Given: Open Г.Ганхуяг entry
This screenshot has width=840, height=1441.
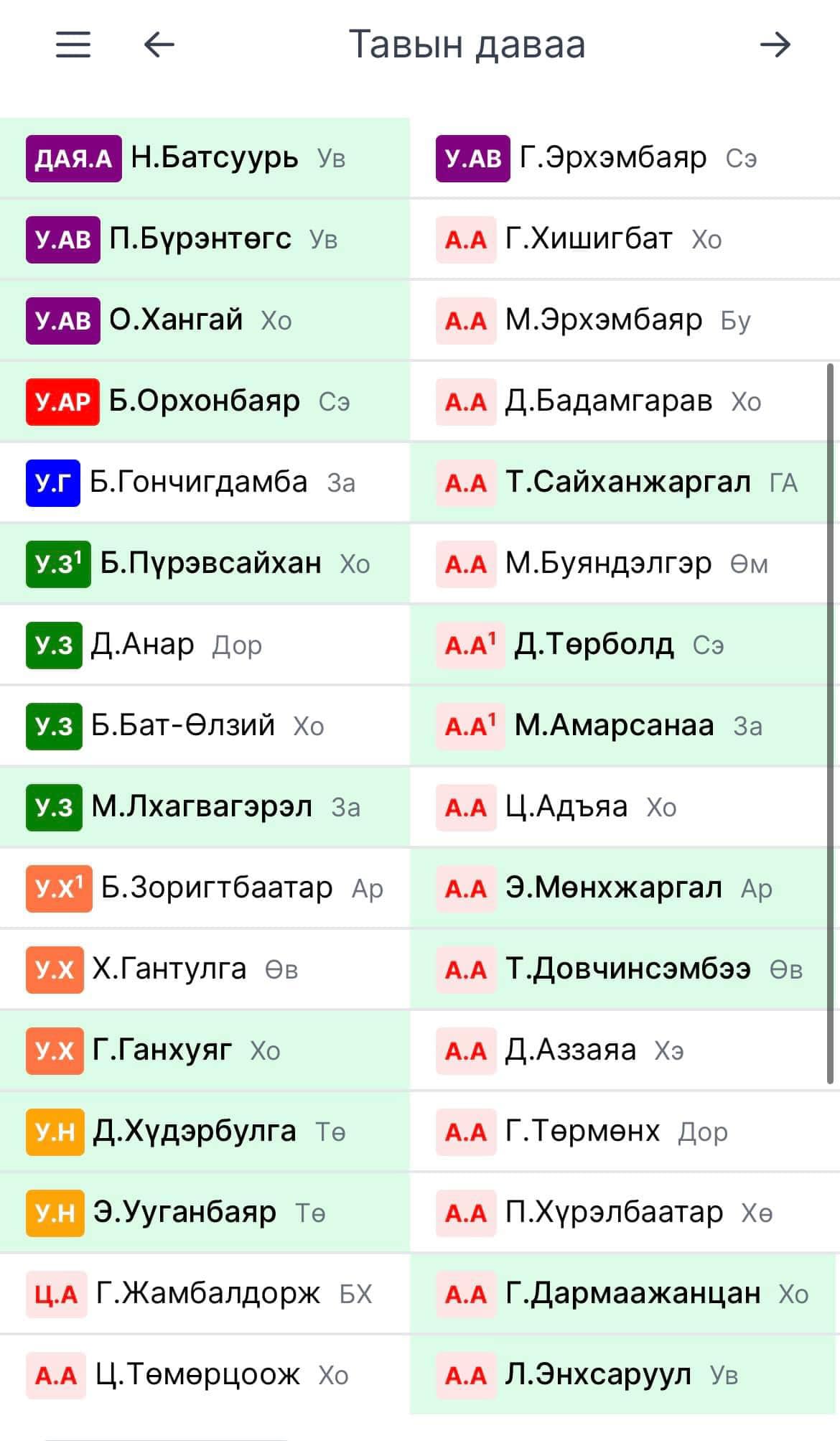Looking at the screenshot, I should point(162,1050).
